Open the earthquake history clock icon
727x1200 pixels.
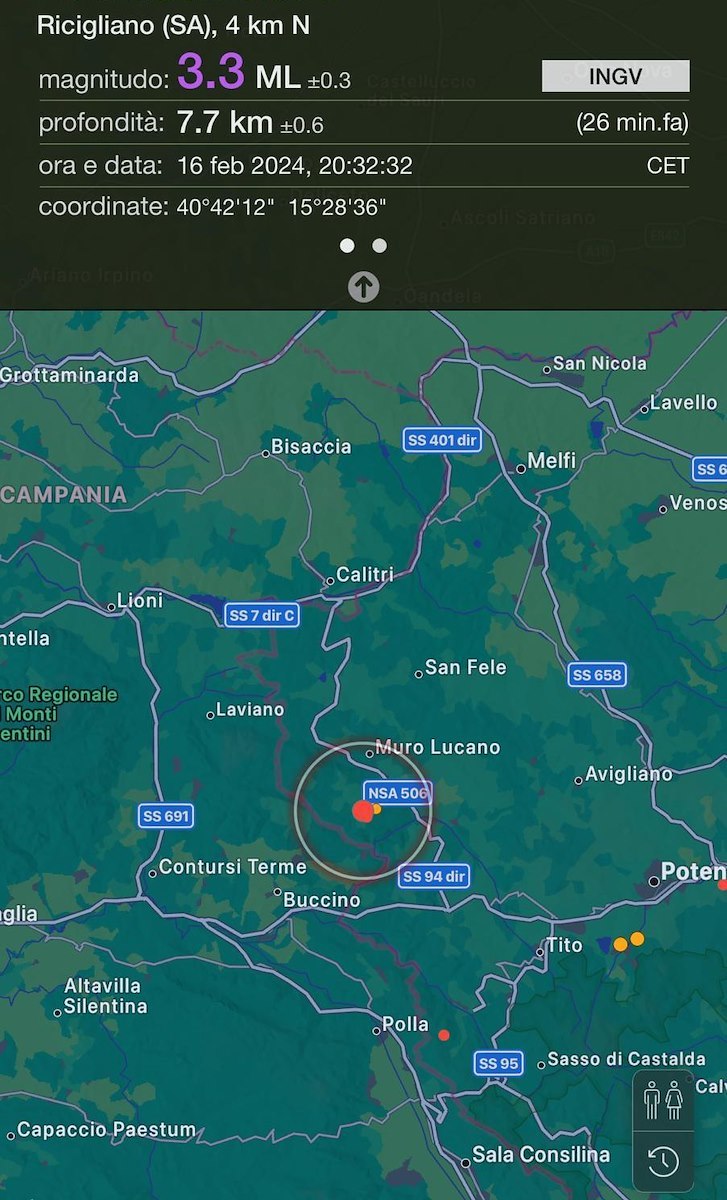pyautogui.click(x=663, y=1161)
